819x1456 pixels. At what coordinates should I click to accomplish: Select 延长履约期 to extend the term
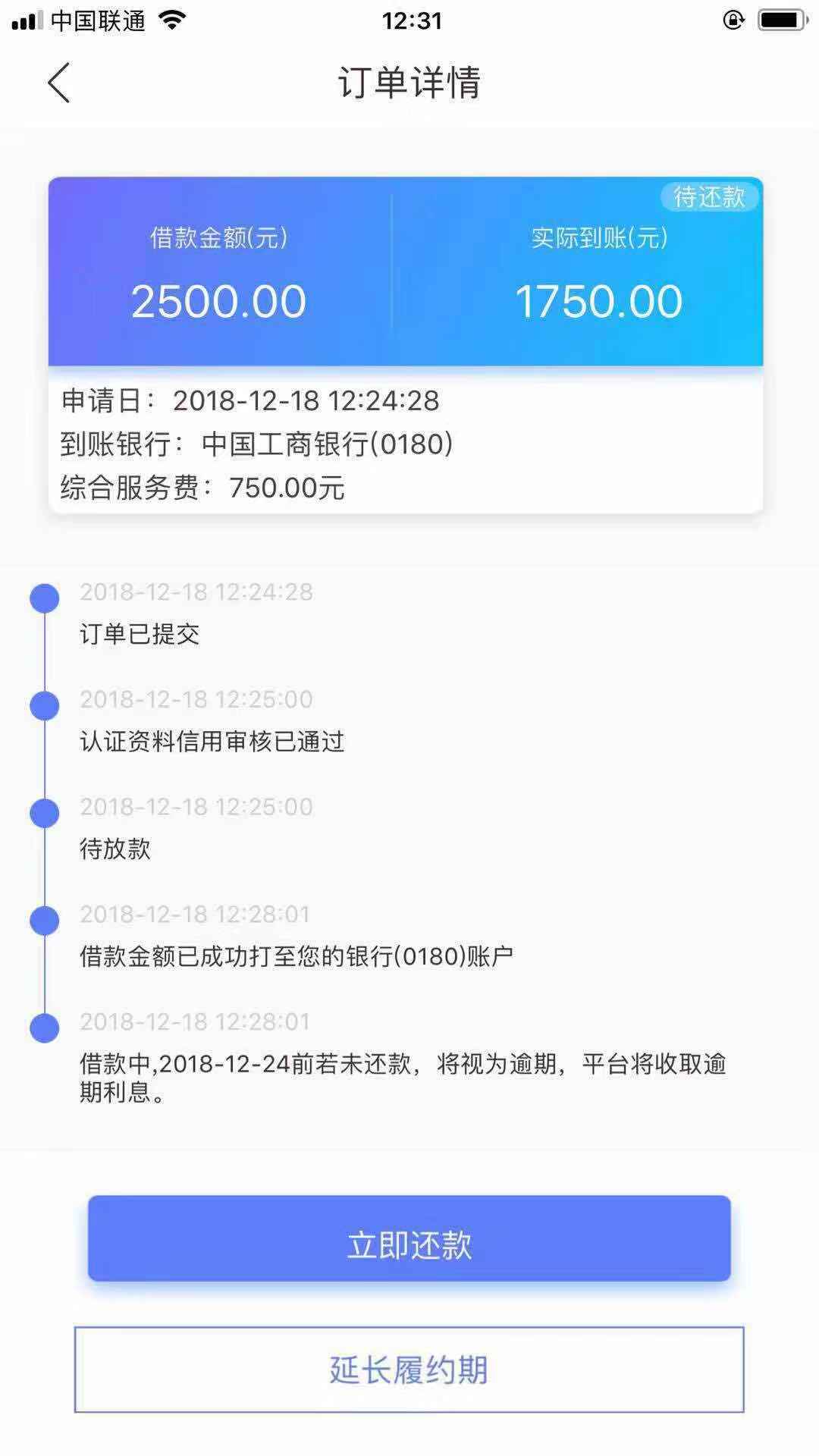coord(409,1370)
